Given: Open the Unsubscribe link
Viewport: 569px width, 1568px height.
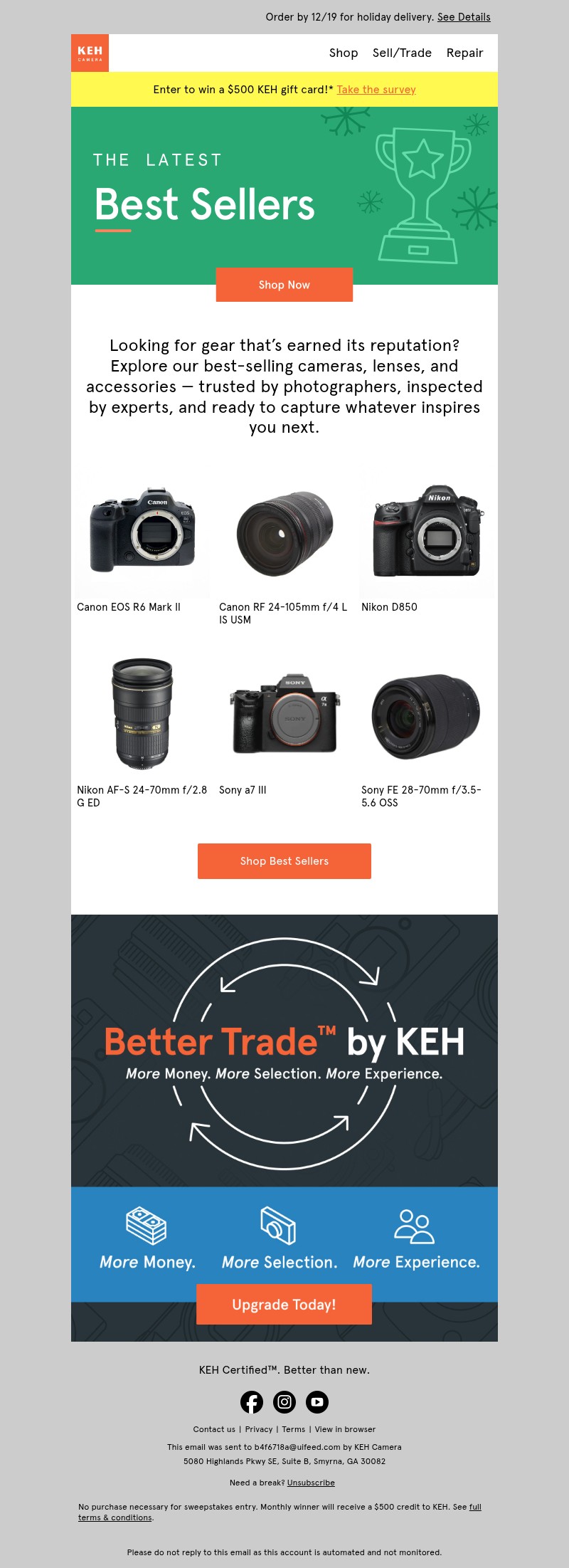Looking at the screenshot, I should (311, 1483).
